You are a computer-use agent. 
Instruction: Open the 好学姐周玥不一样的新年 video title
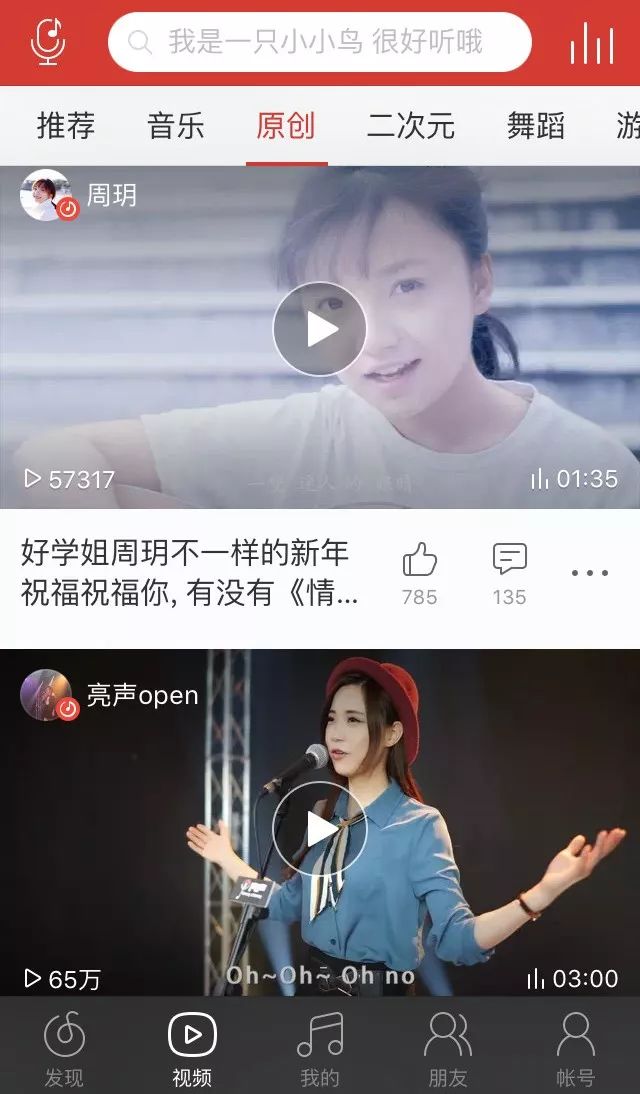[190, 573]
